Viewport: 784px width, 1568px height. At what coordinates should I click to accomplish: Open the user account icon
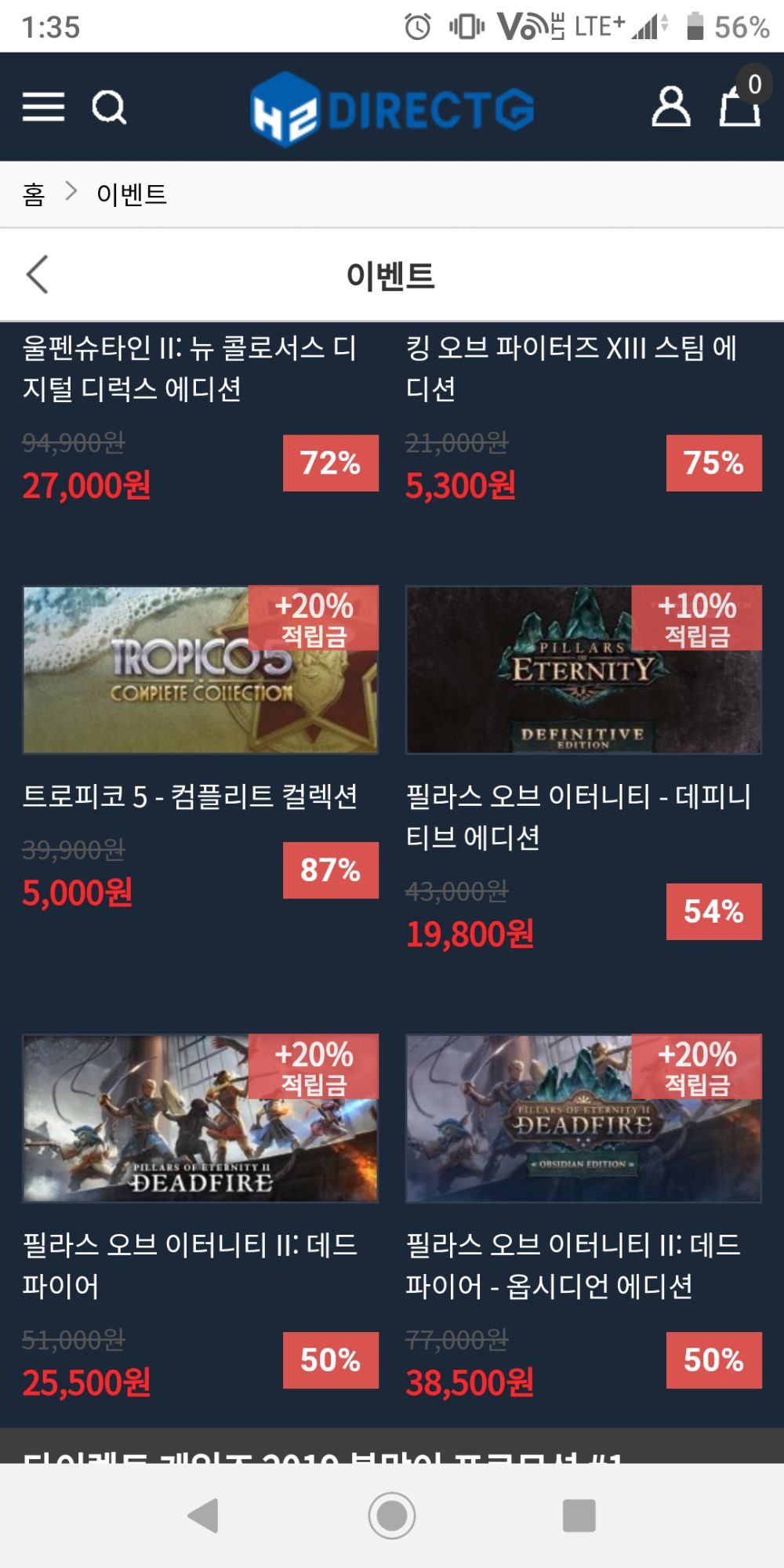[671, 107]
